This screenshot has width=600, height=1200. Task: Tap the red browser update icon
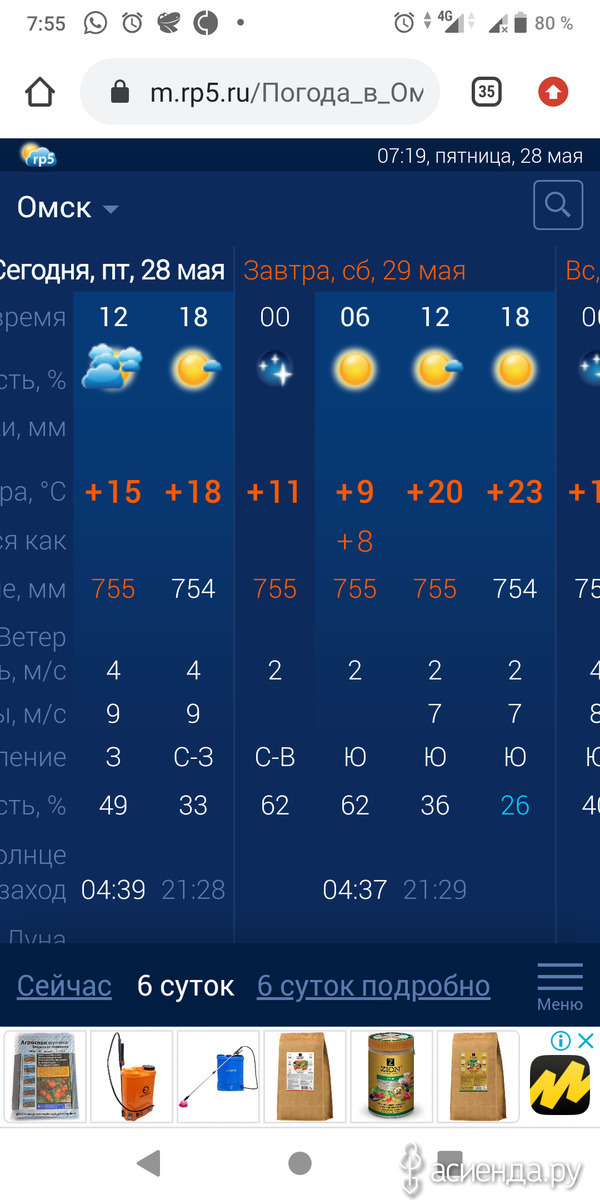pyautogui.click(x=553, y=92)
